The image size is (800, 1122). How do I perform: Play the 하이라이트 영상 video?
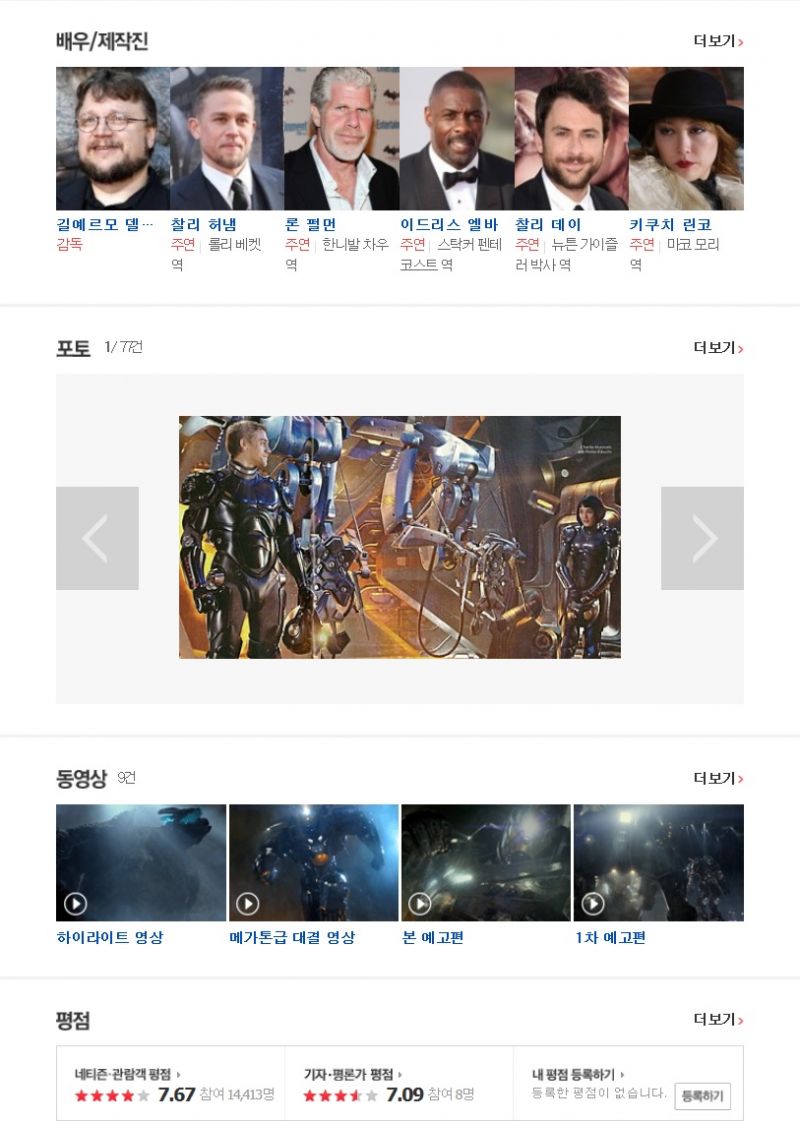(x=141, y=863)
